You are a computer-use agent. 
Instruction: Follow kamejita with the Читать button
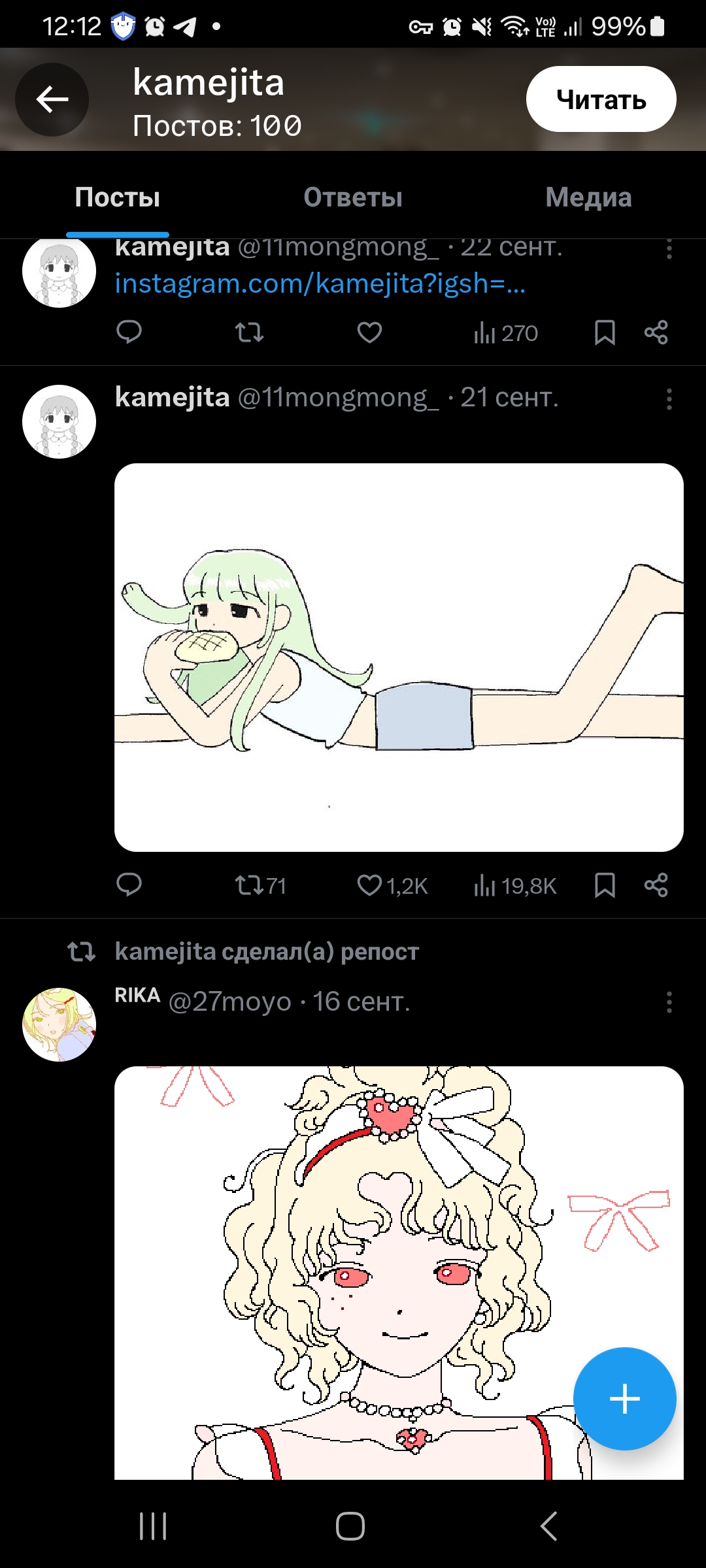click(x=601, y=99)
